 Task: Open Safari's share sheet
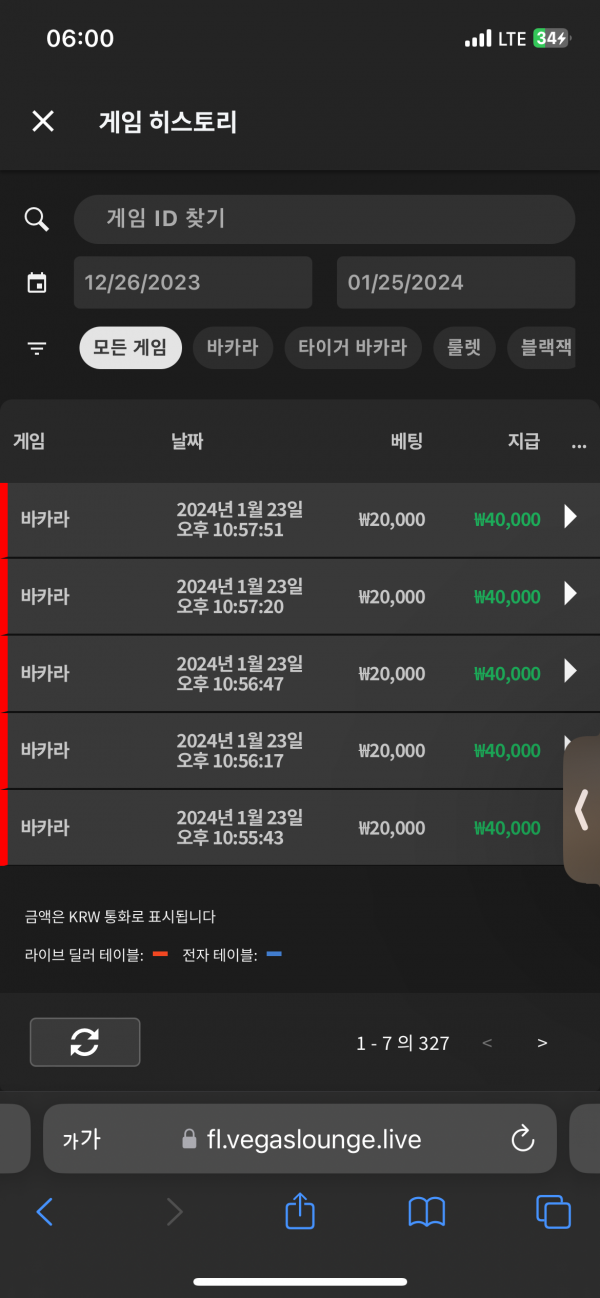[300, 1212]
